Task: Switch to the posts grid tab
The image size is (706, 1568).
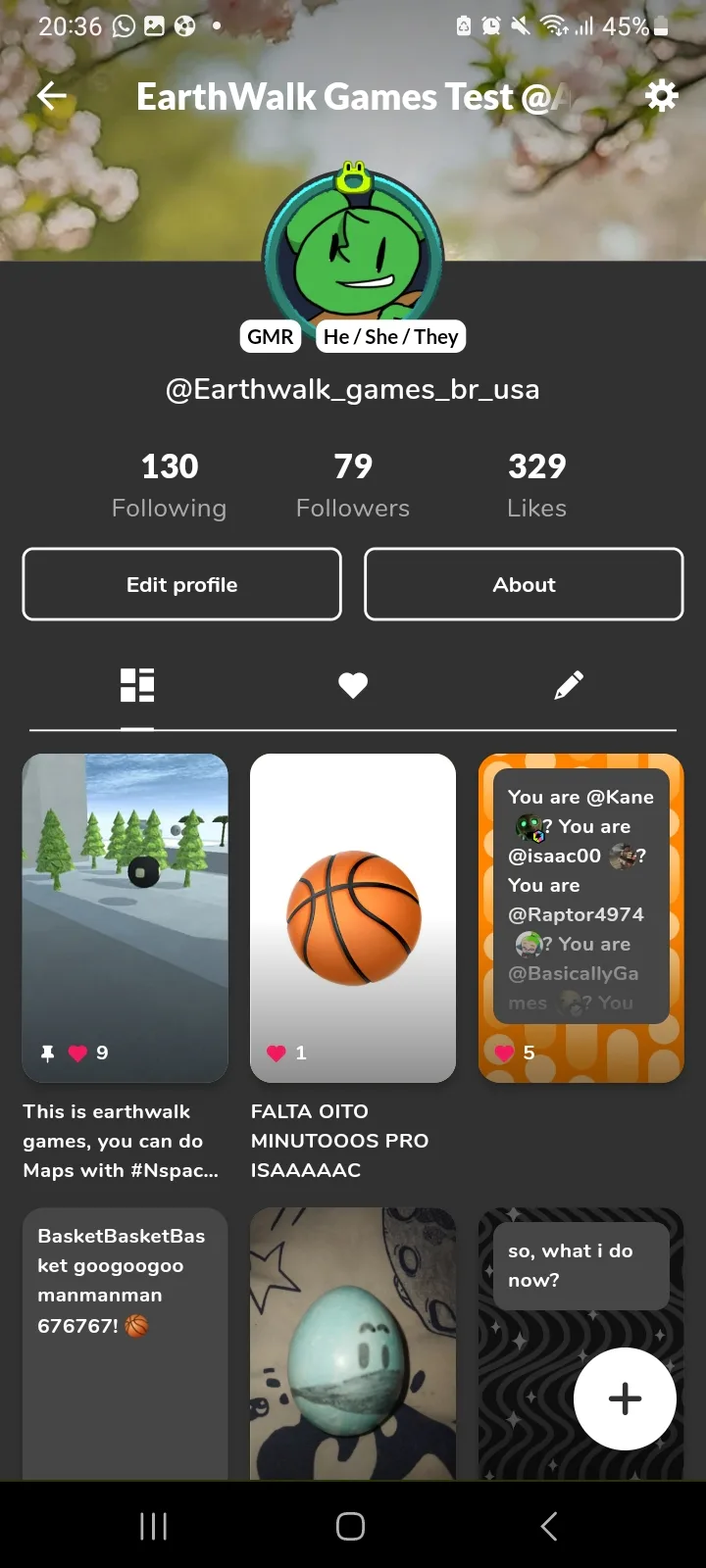Action: [x=137, y=685]
